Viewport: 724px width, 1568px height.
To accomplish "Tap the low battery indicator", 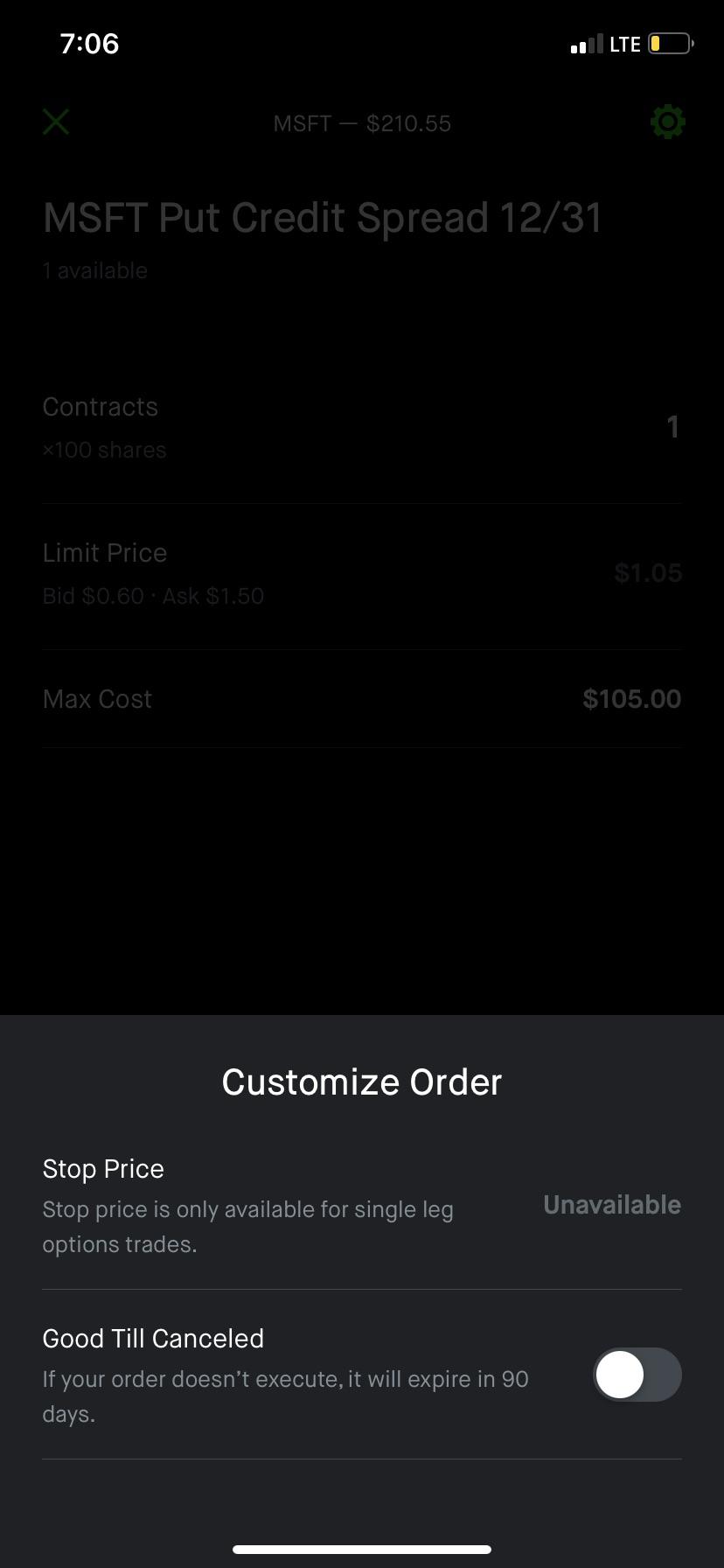I will 669,43.
